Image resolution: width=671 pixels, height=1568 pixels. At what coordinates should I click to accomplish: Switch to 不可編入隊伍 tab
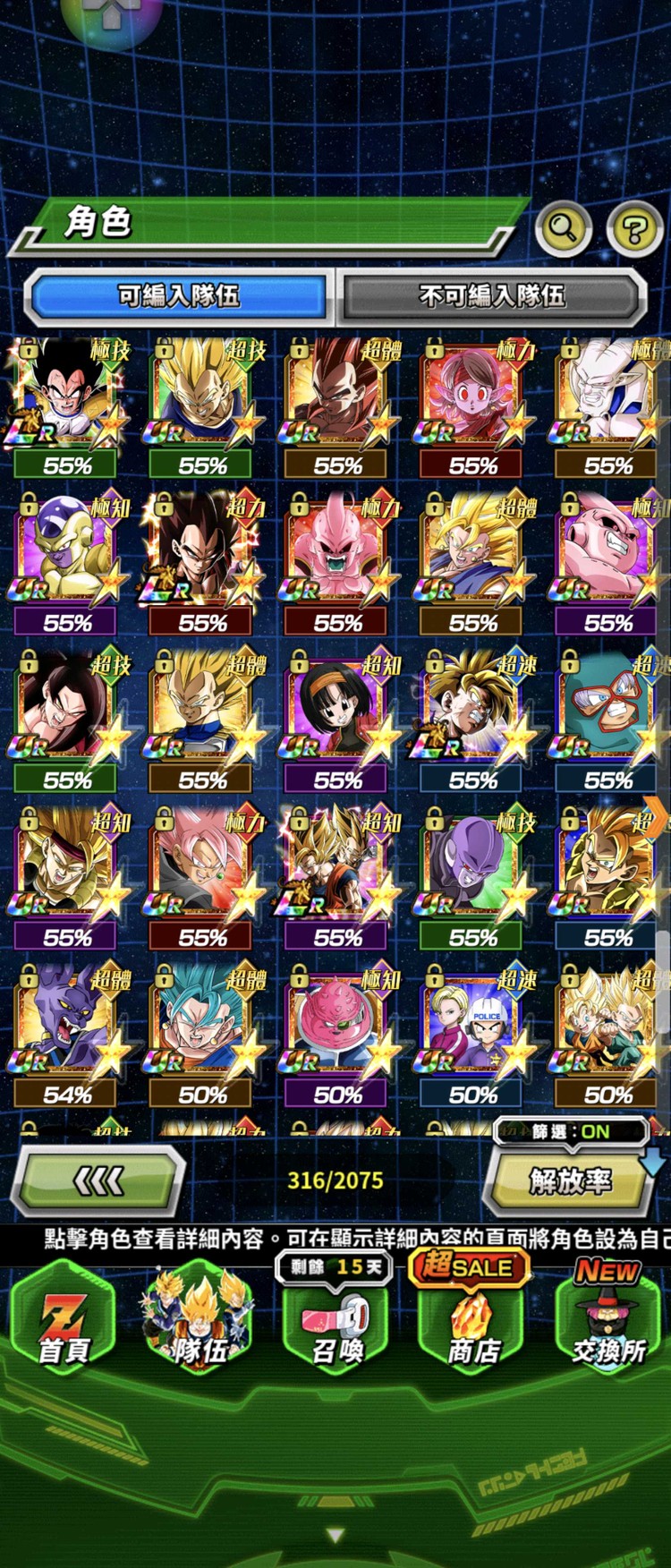[491, 295]
